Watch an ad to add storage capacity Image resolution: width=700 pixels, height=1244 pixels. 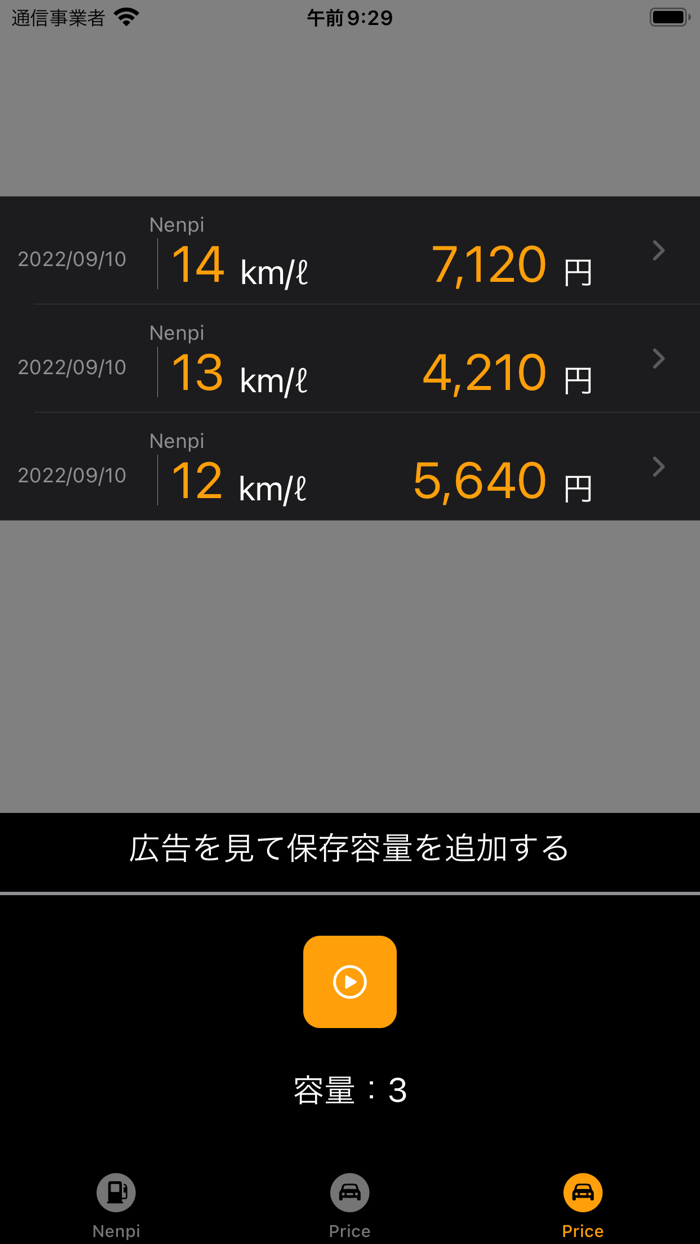click(350, 981)
